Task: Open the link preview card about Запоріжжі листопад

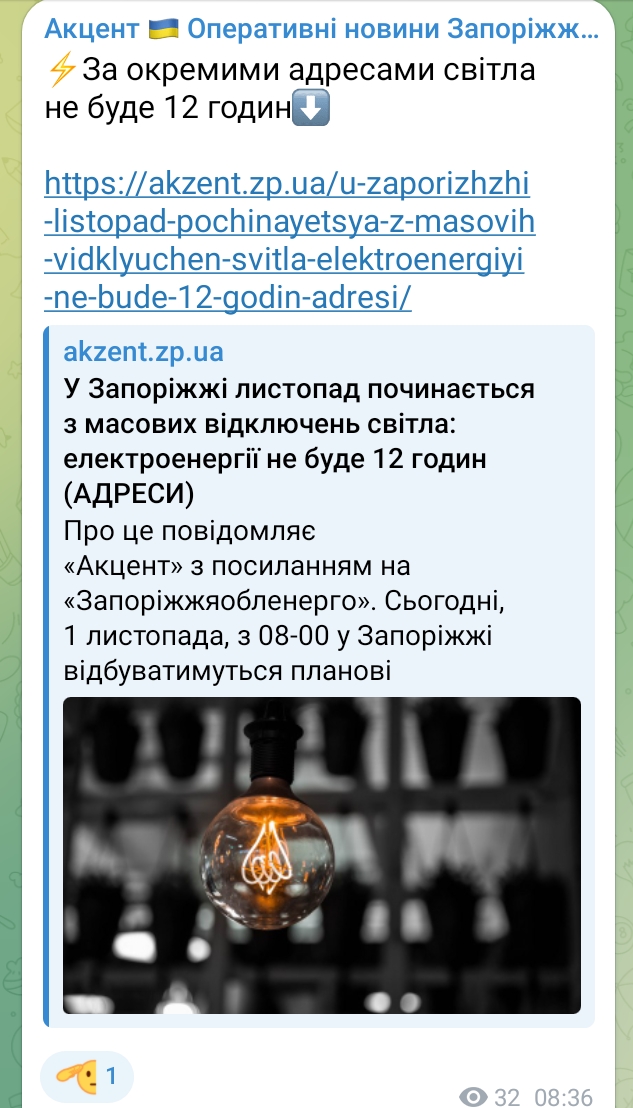Action: pyautogui.click(x=319, y=676)
